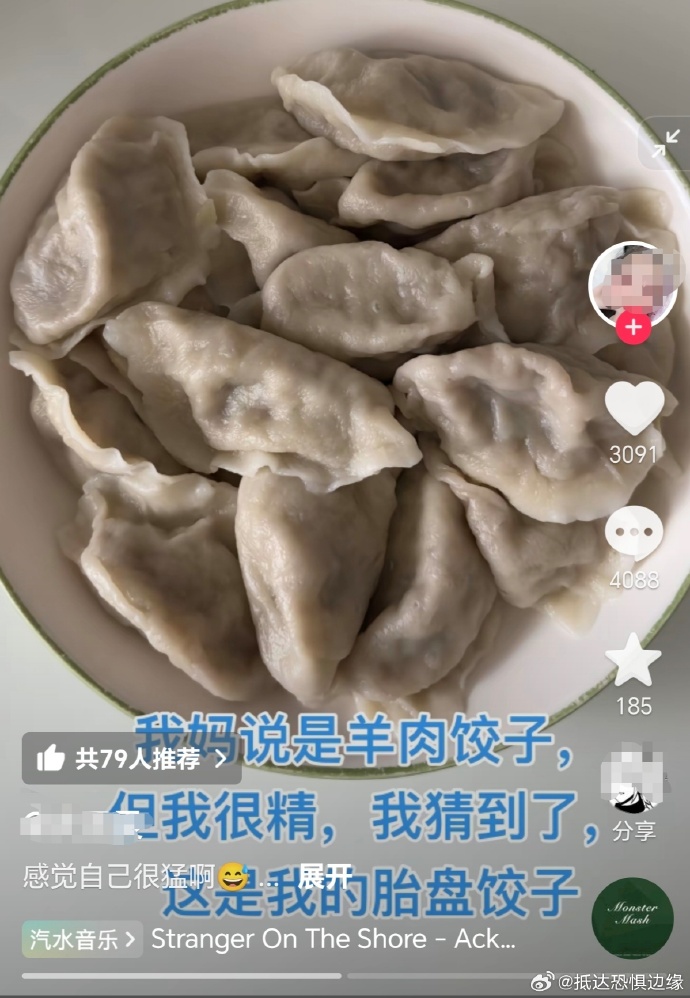Expand the caption with 展开
The height and width of the screenshot is (998, 690).
tap(324, 877)
